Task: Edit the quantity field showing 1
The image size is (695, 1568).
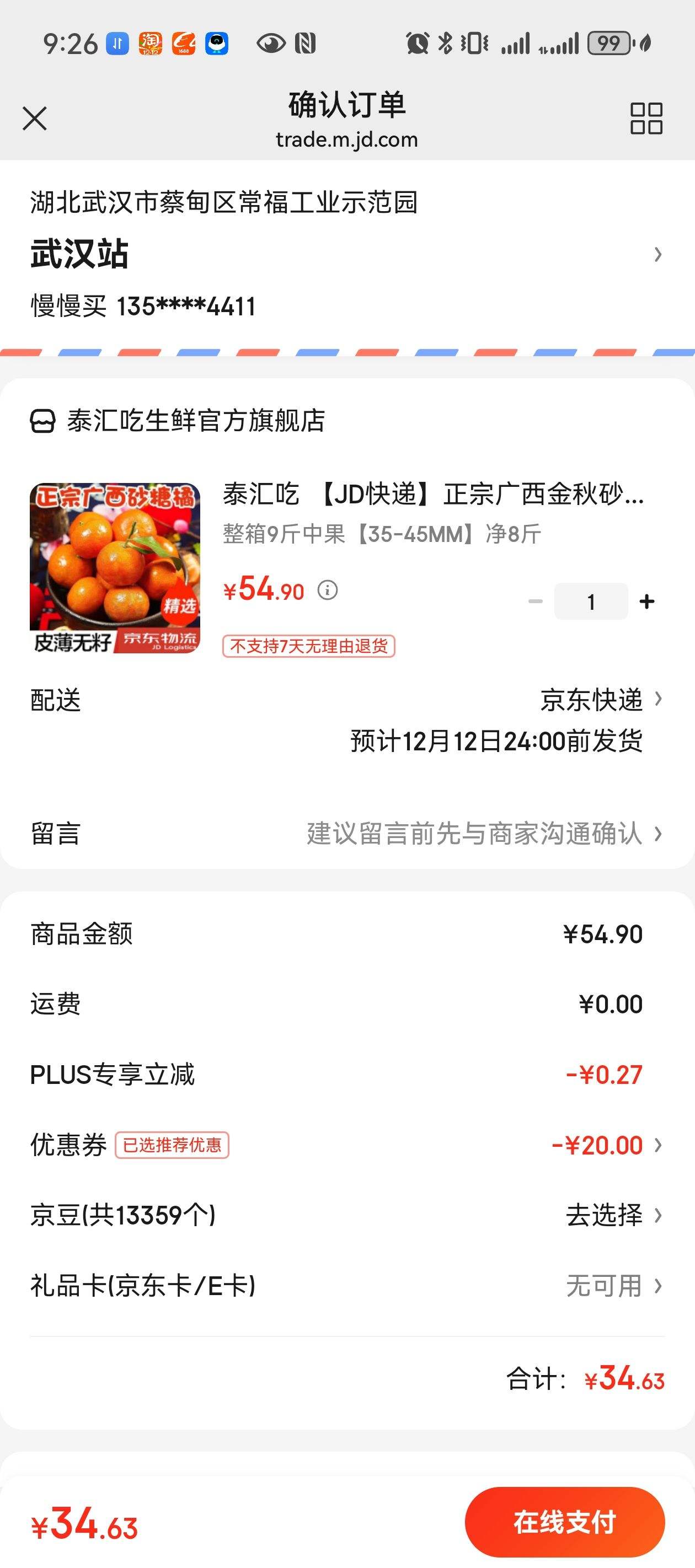Action: click(591, 602)
